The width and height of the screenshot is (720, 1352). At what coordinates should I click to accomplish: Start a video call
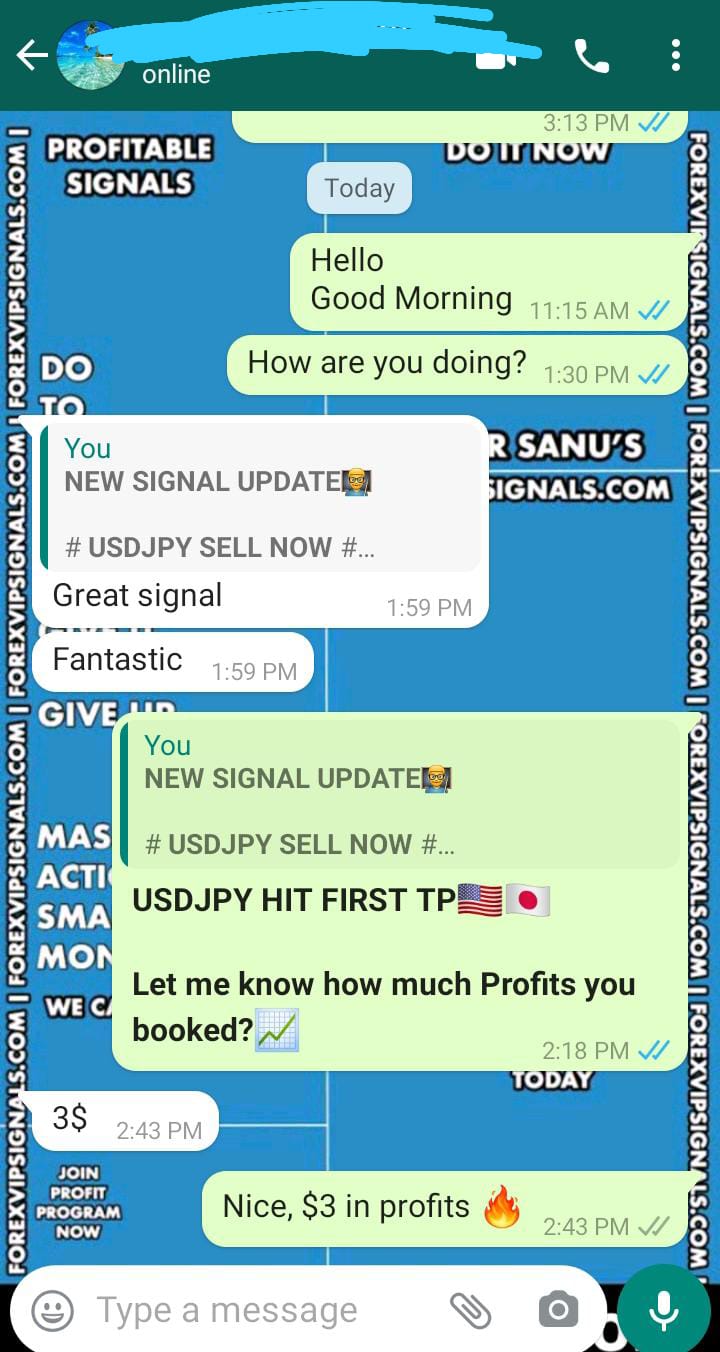tap(496, 58)
